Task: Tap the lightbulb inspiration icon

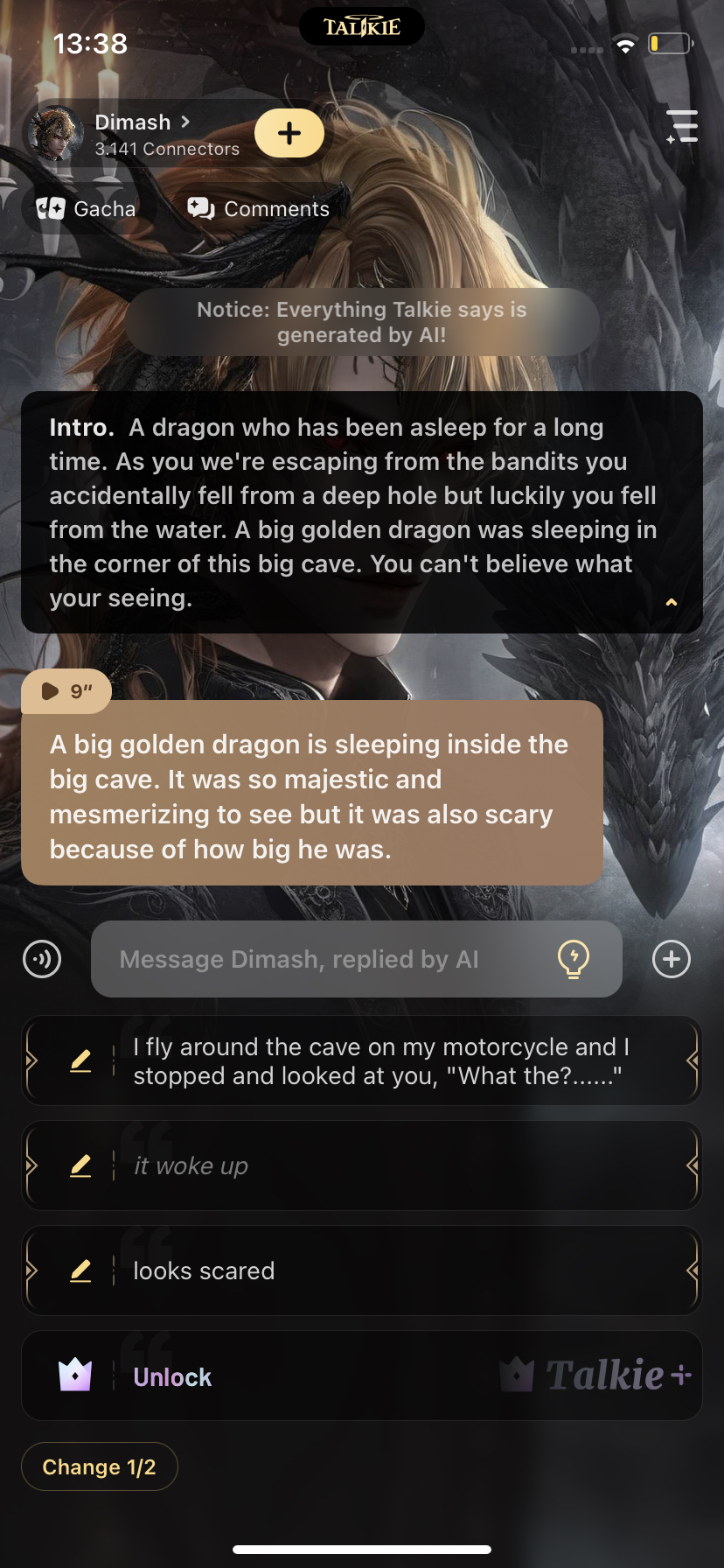Action: [574, 959]
